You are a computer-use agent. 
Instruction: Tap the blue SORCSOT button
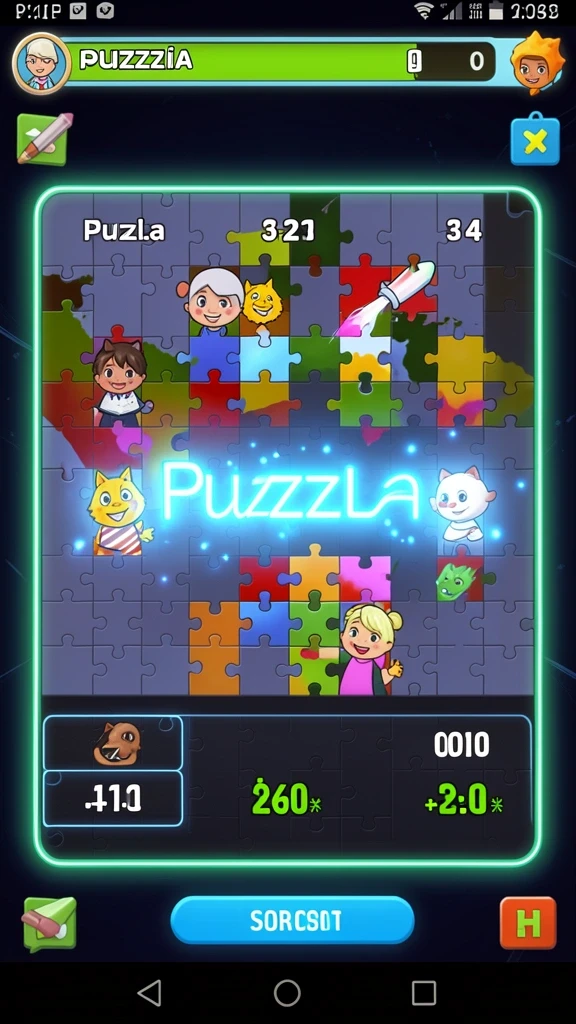(292, 920)
